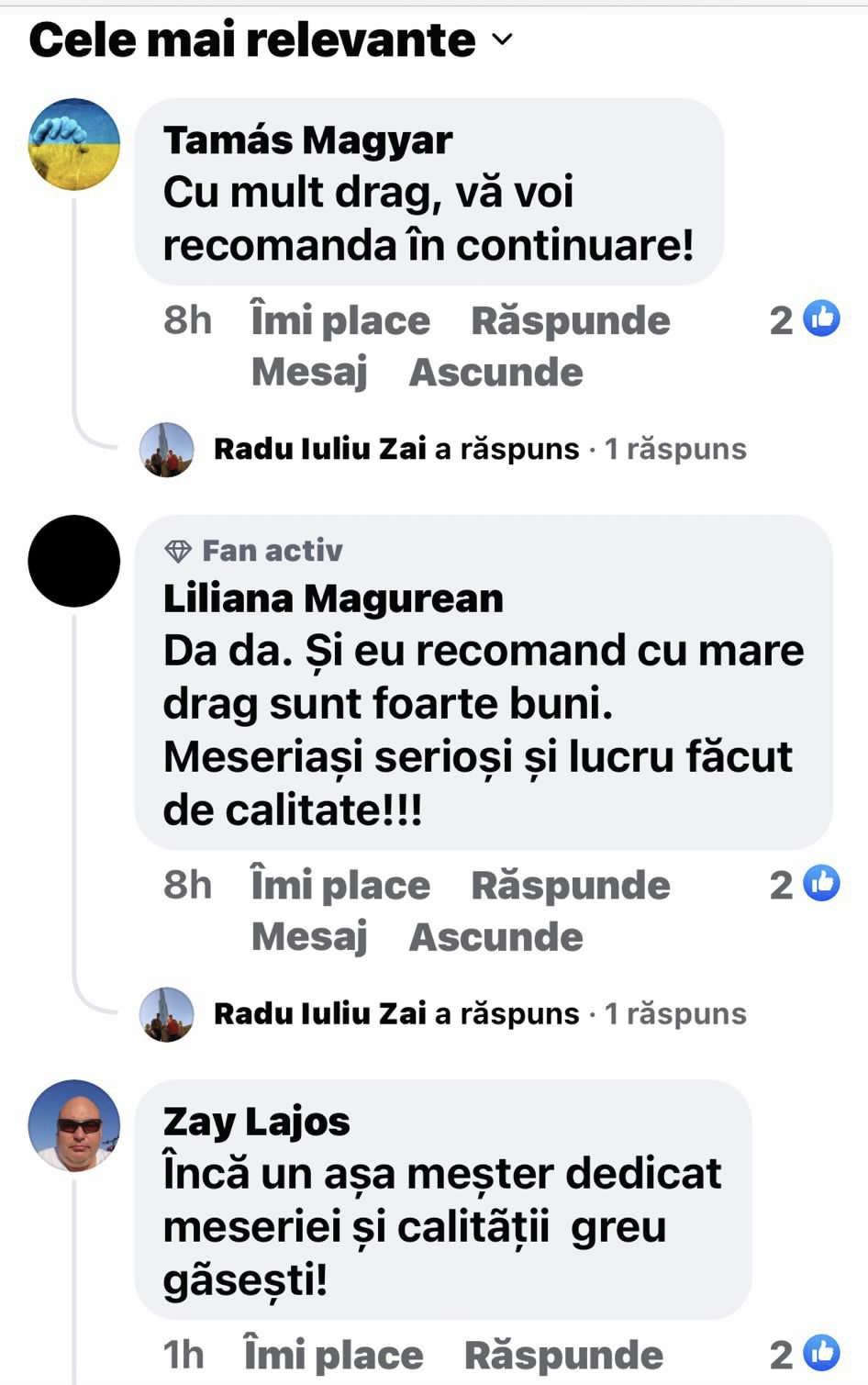Hide Tamás Magyar's comment with Ascunde
The image size is (868, 1385).
(x=495, y=373)
